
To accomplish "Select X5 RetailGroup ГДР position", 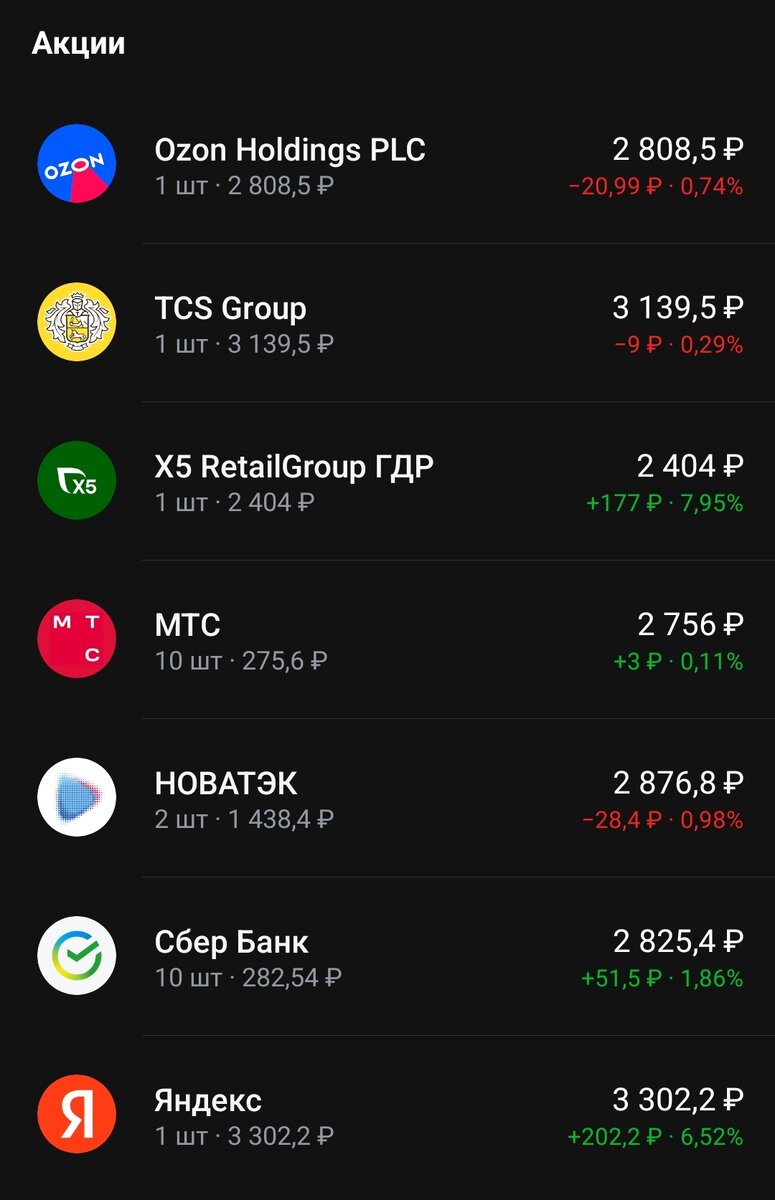I will pyautogui.click(x=387, y=481).
